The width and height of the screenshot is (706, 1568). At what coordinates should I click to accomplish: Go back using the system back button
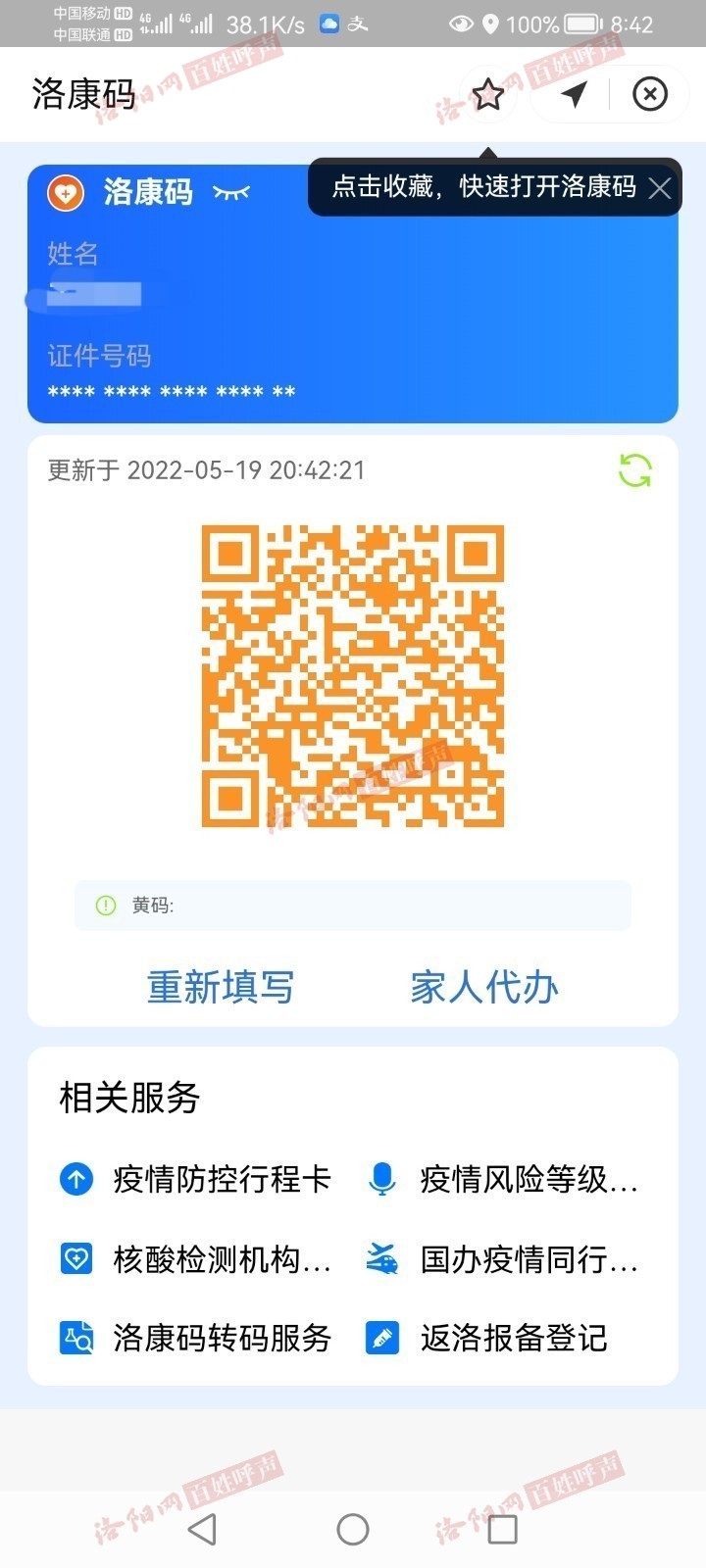[202, 1529]
